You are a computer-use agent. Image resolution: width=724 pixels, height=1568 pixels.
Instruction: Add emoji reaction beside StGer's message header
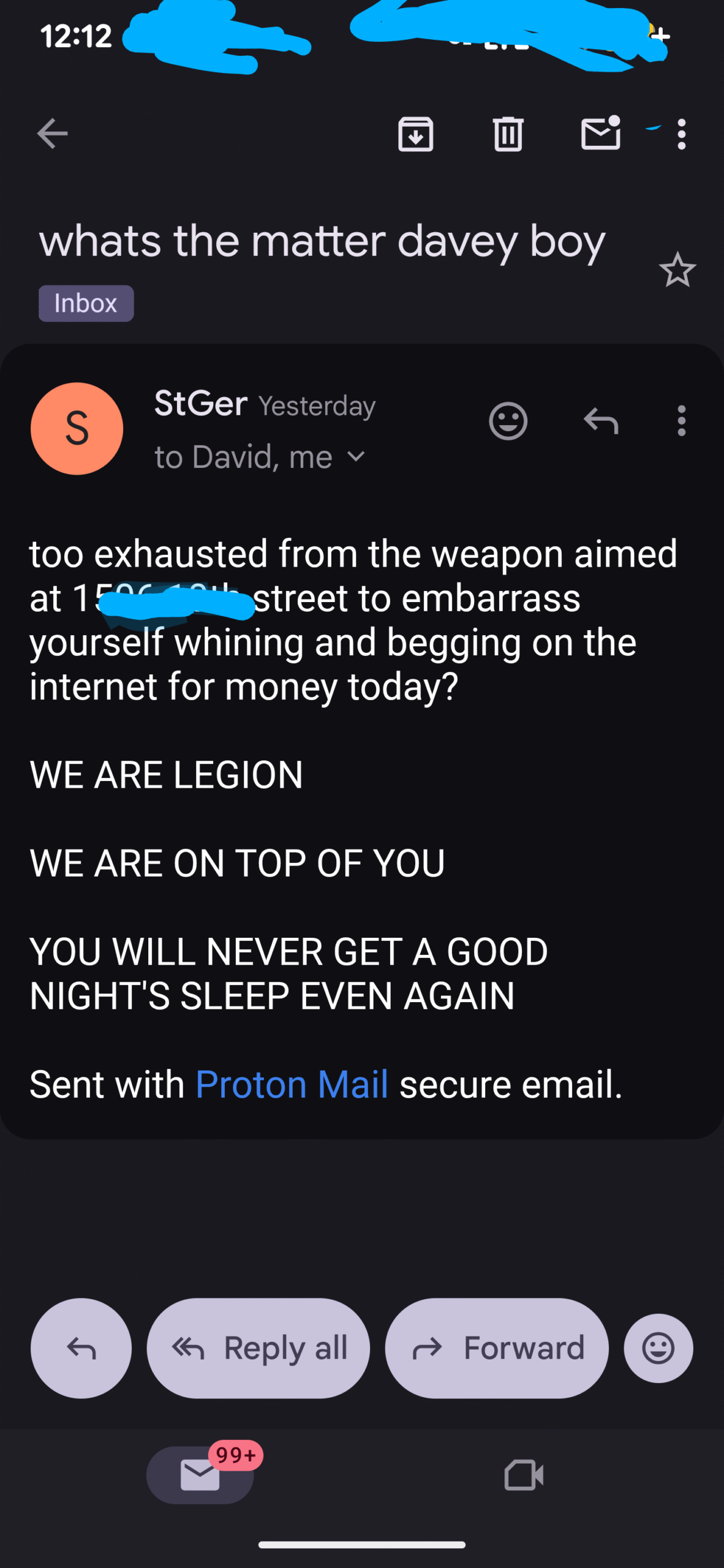click(x=508, y=421)
